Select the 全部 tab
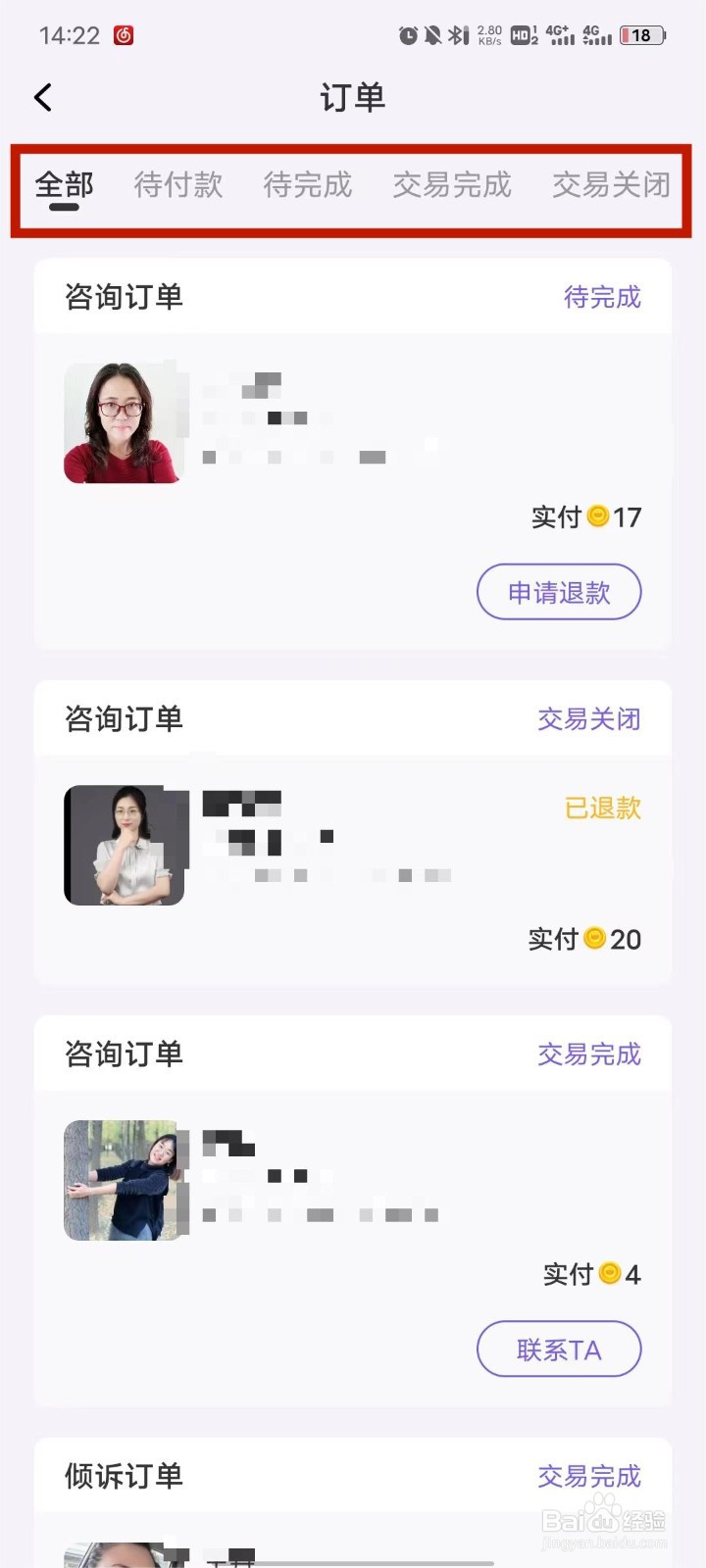Viewport: 706px width, 1568px height. click(x=65, y=185)
